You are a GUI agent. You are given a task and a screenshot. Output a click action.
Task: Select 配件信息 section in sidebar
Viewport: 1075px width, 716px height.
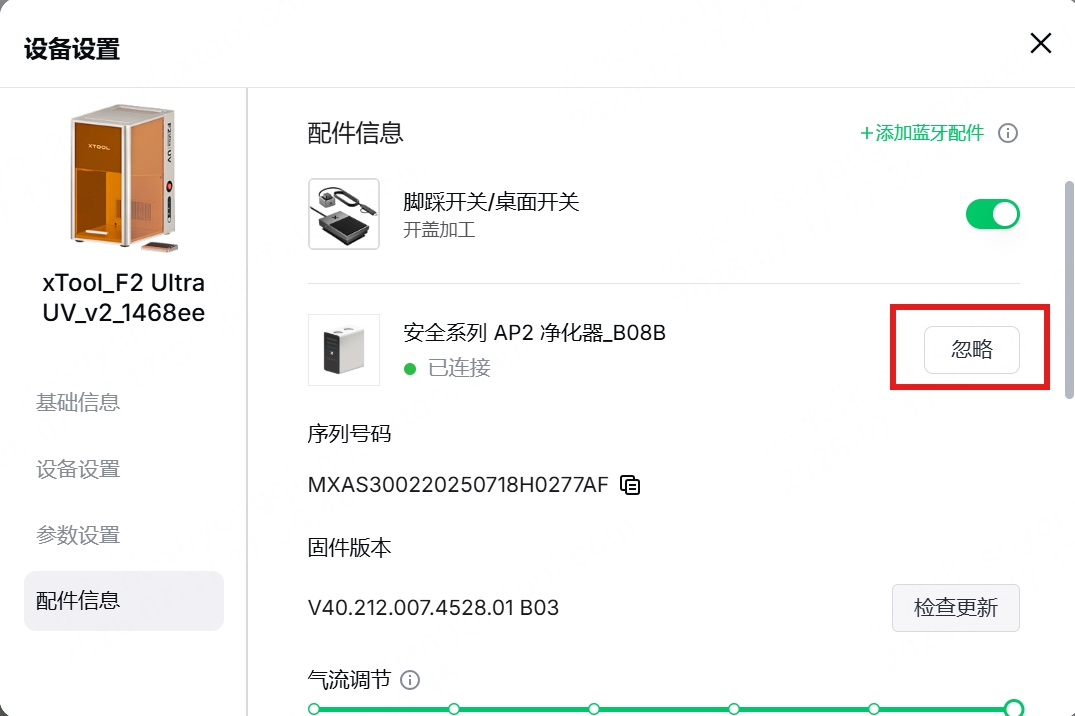(x=123, y=601)
